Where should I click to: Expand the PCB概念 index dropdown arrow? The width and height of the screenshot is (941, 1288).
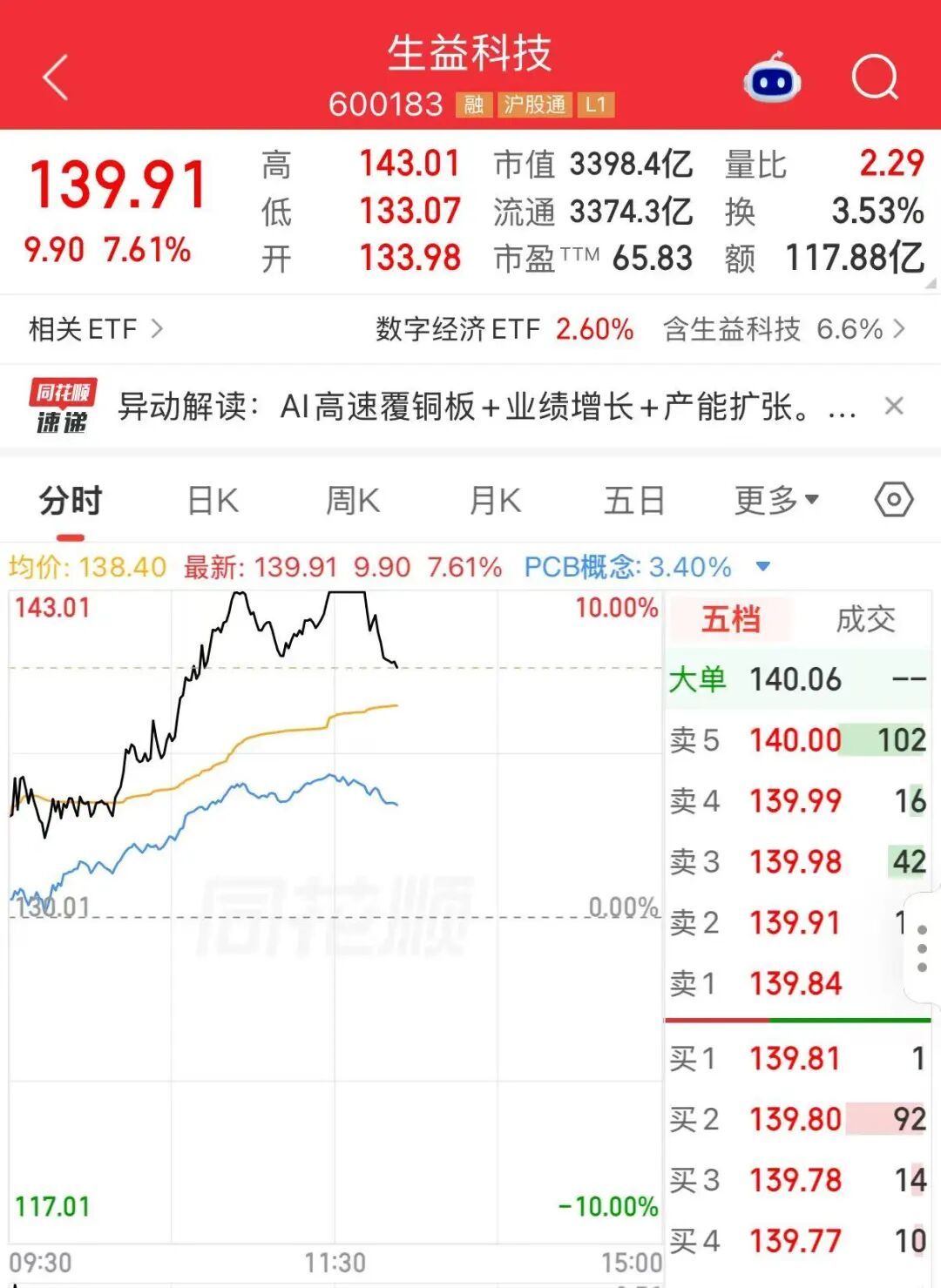coord(763,567)
